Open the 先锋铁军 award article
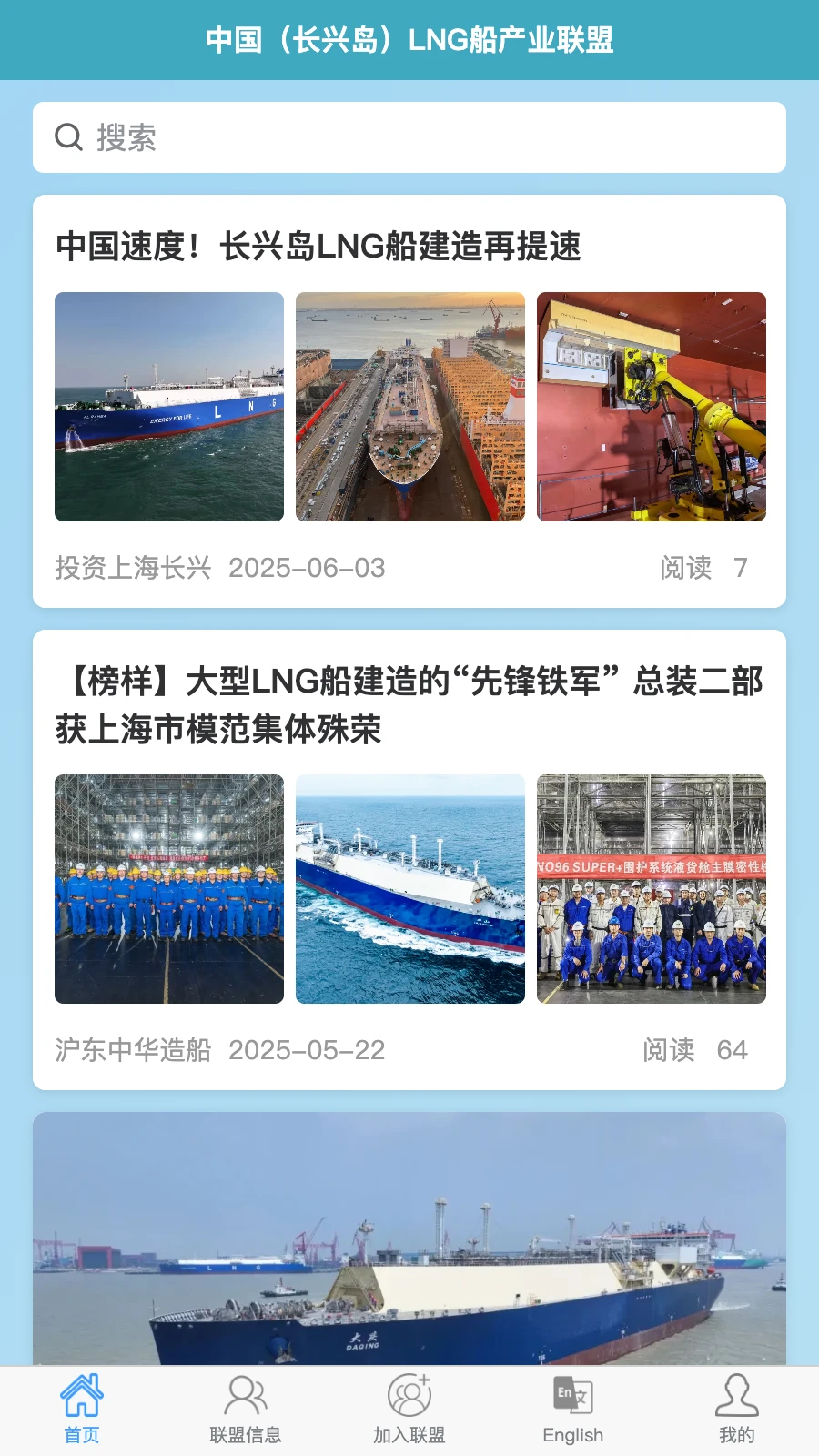819x1456 pixels. (x=409, y=701)
